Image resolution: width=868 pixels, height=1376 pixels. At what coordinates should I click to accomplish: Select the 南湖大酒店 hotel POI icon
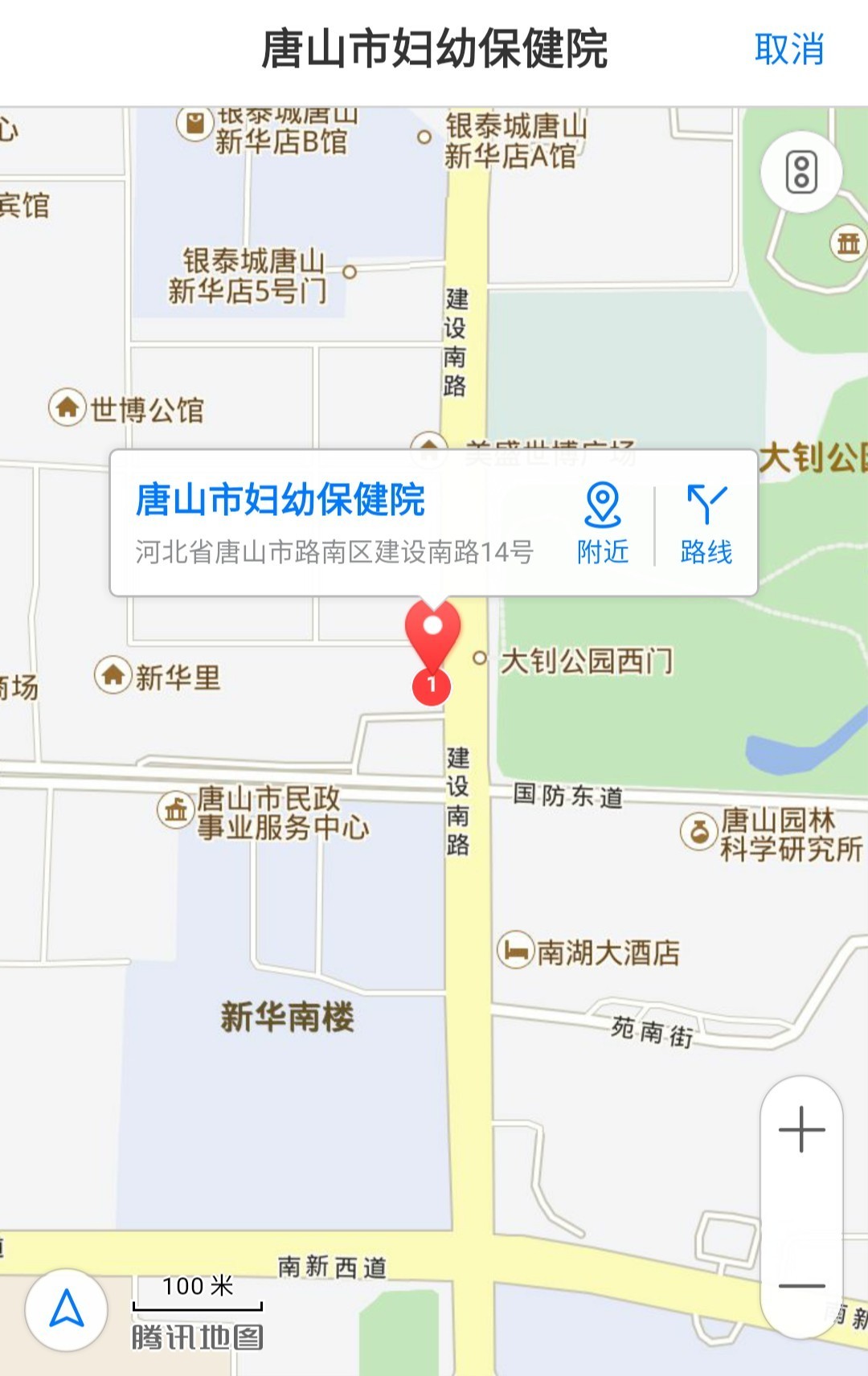[x=515, y=952]
